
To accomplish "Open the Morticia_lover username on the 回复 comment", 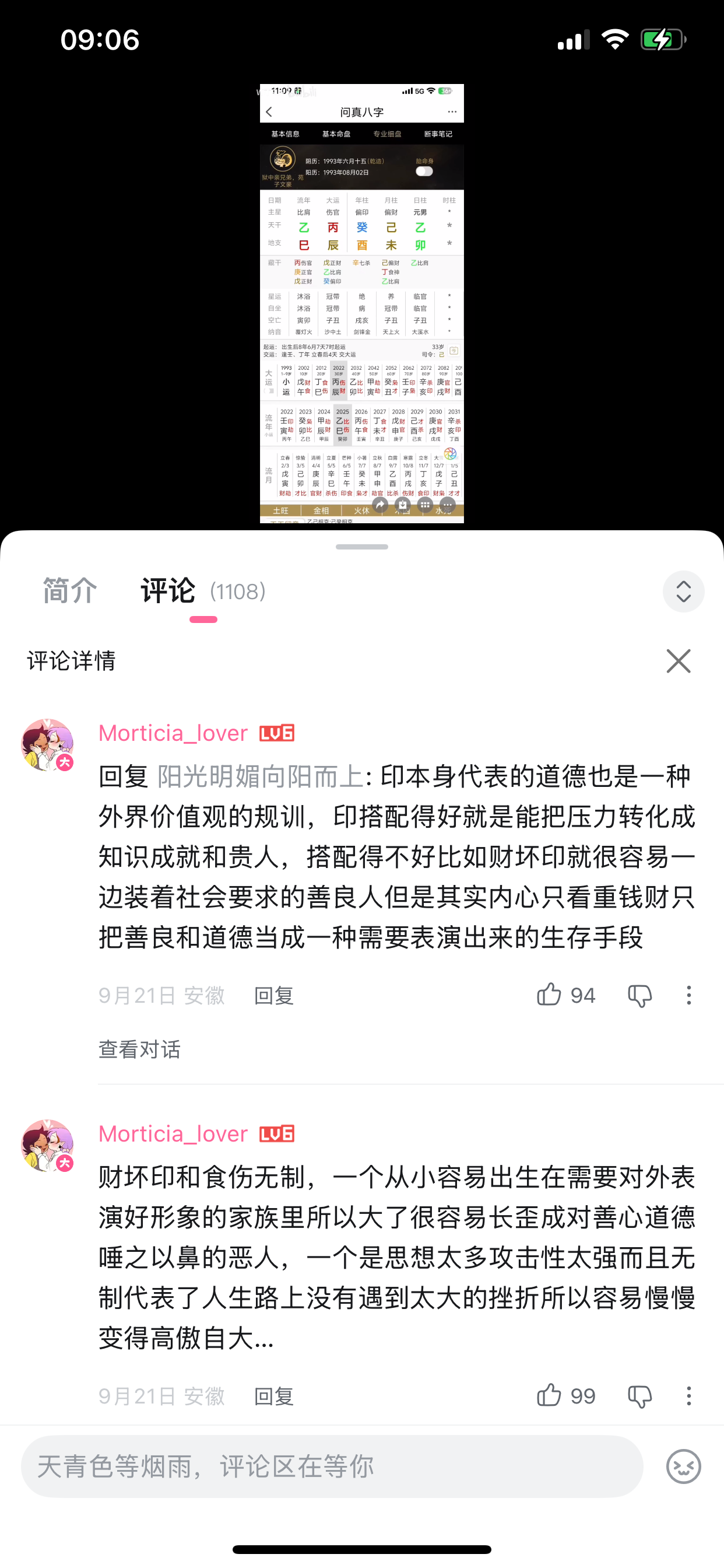I will [x=173, y=733].
